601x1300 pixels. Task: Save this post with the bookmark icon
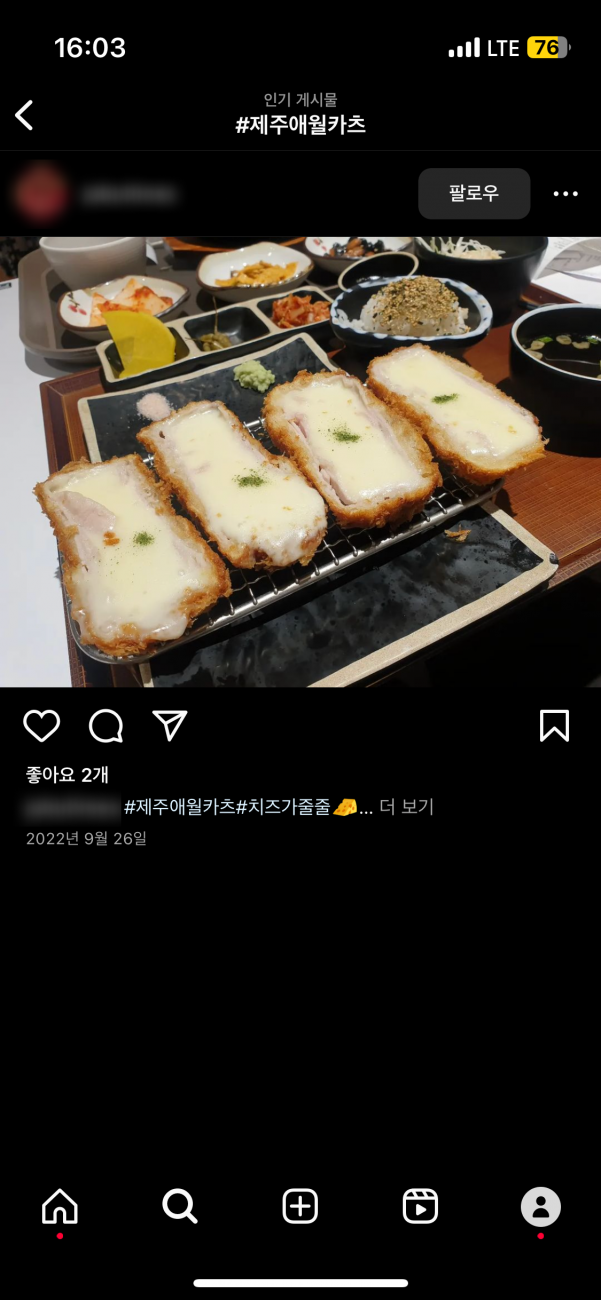coord(554,726)
